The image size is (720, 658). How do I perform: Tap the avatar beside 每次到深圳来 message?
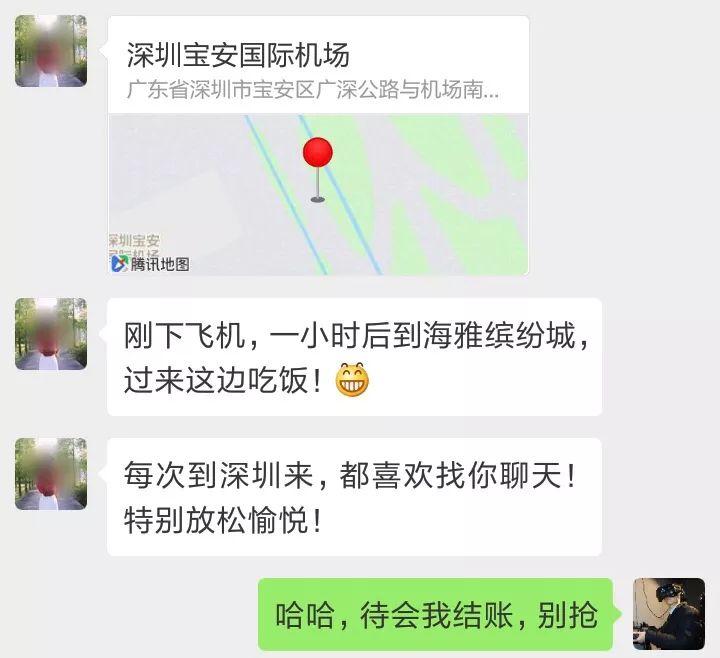(x=51, y=474)
